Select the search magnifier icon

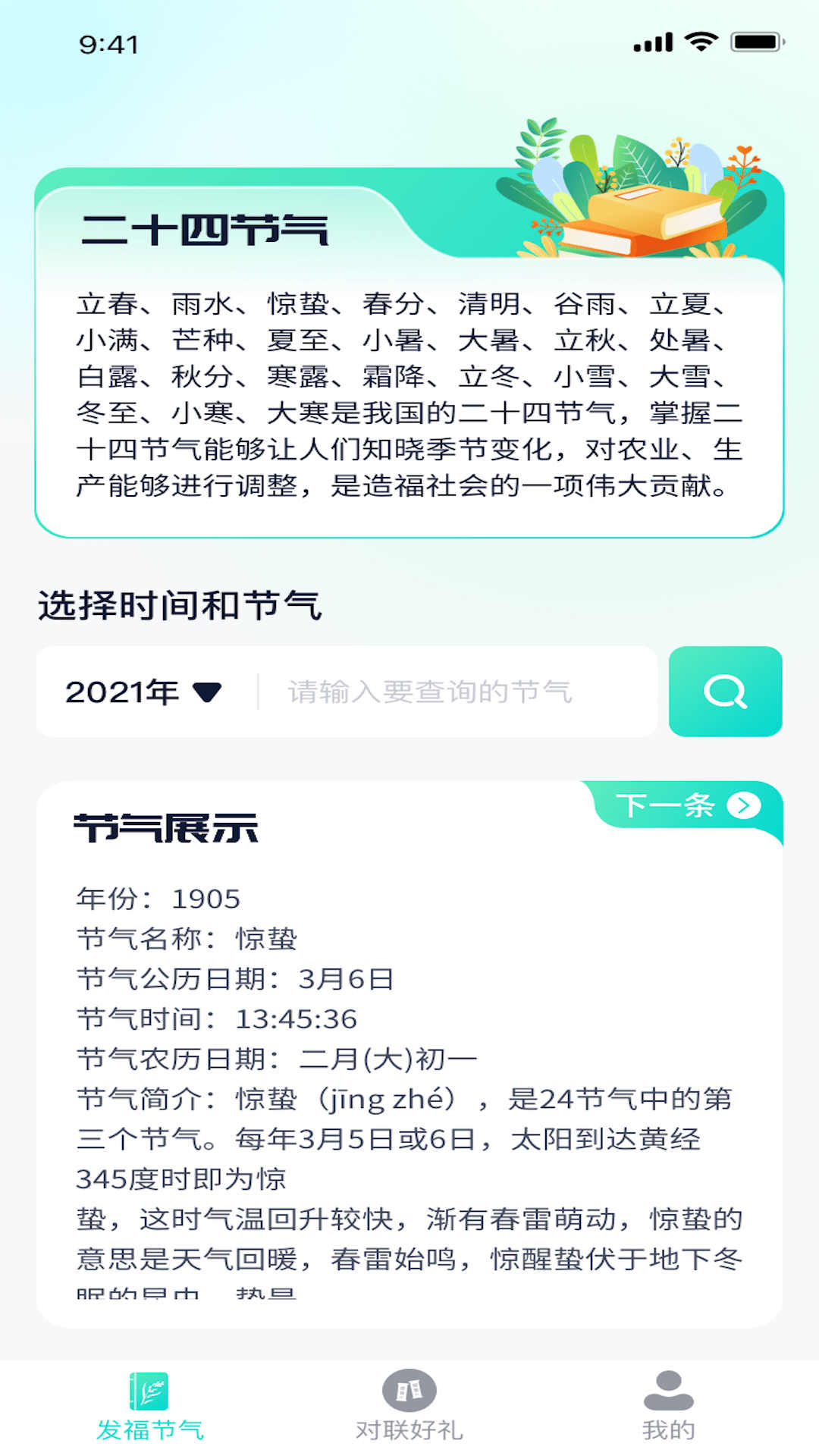tap(725, 692)
